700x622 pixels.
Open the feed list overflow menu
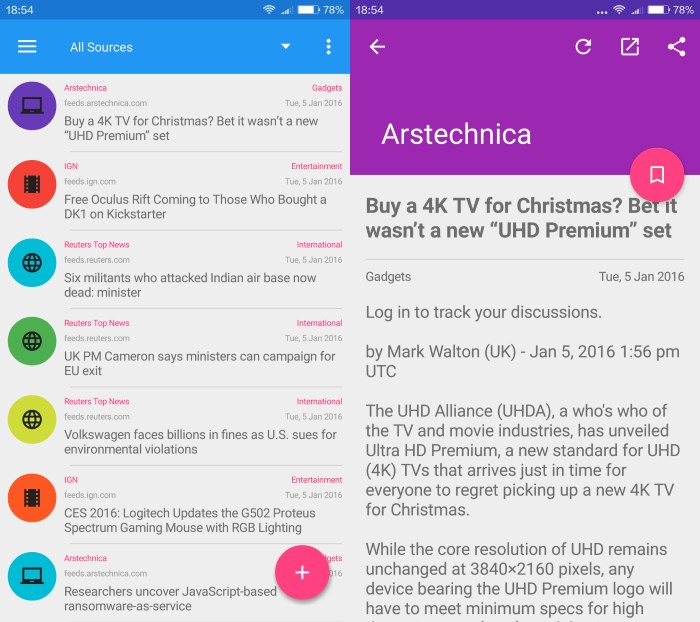pos(328,47)
